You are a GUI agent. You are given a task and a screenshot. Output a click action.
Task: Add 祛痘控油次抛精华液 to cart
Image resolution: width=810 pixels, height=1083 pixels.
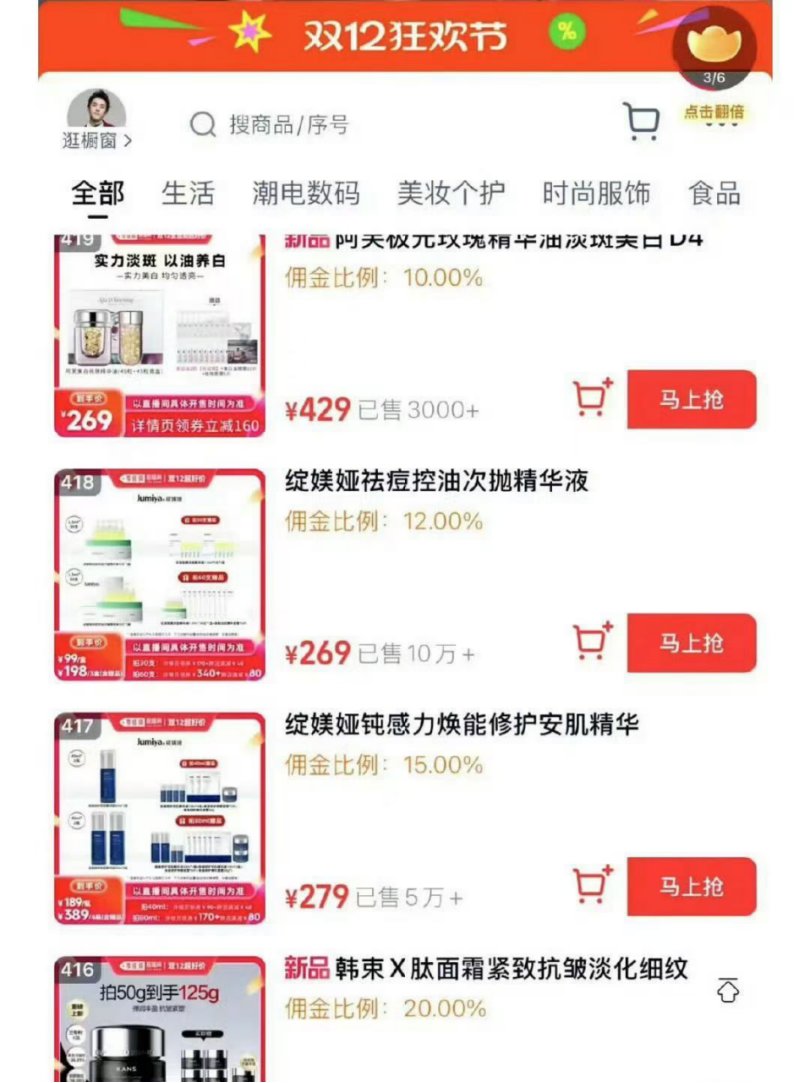coord(592,643)
